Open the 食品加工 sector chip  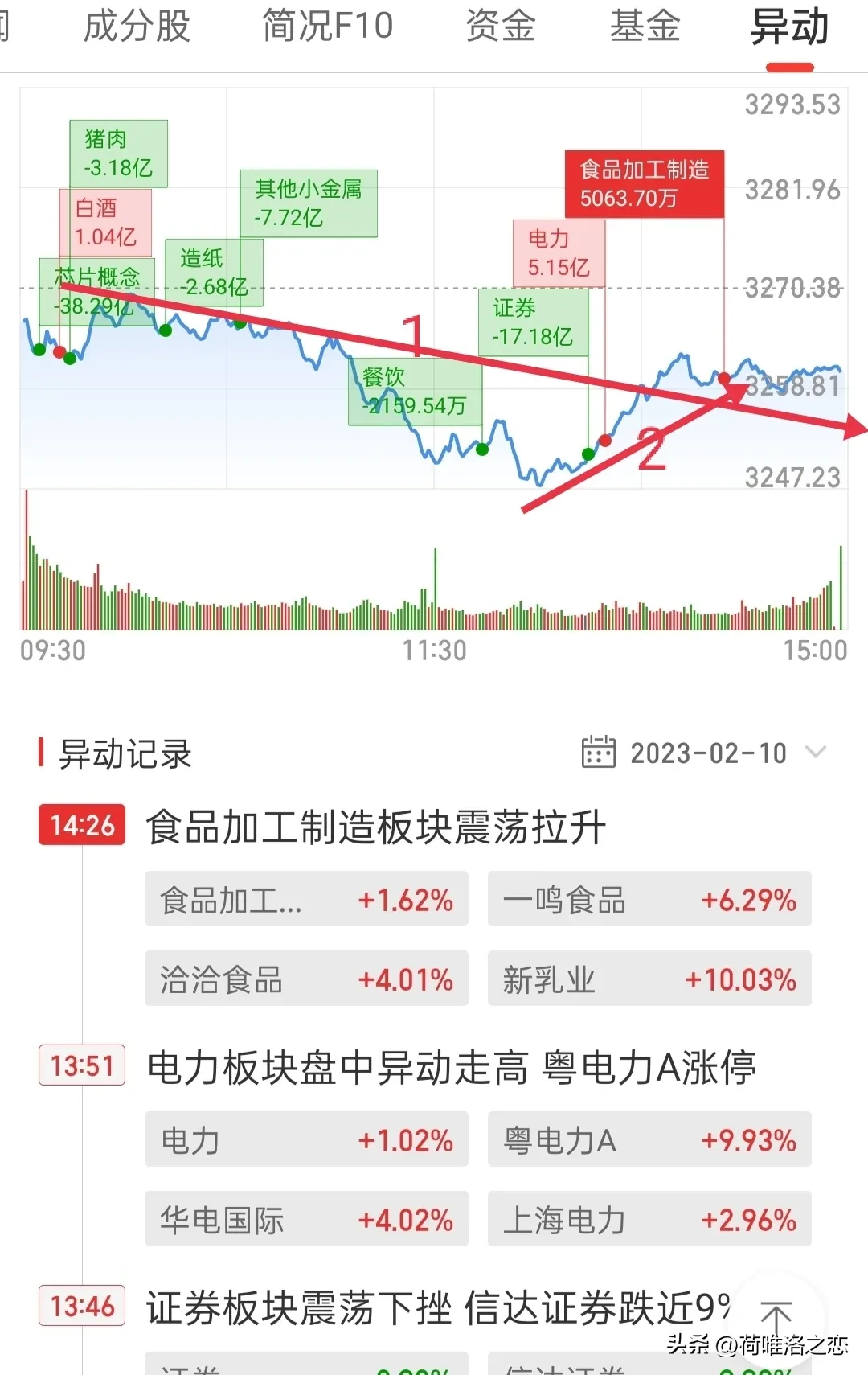[306, 900]
